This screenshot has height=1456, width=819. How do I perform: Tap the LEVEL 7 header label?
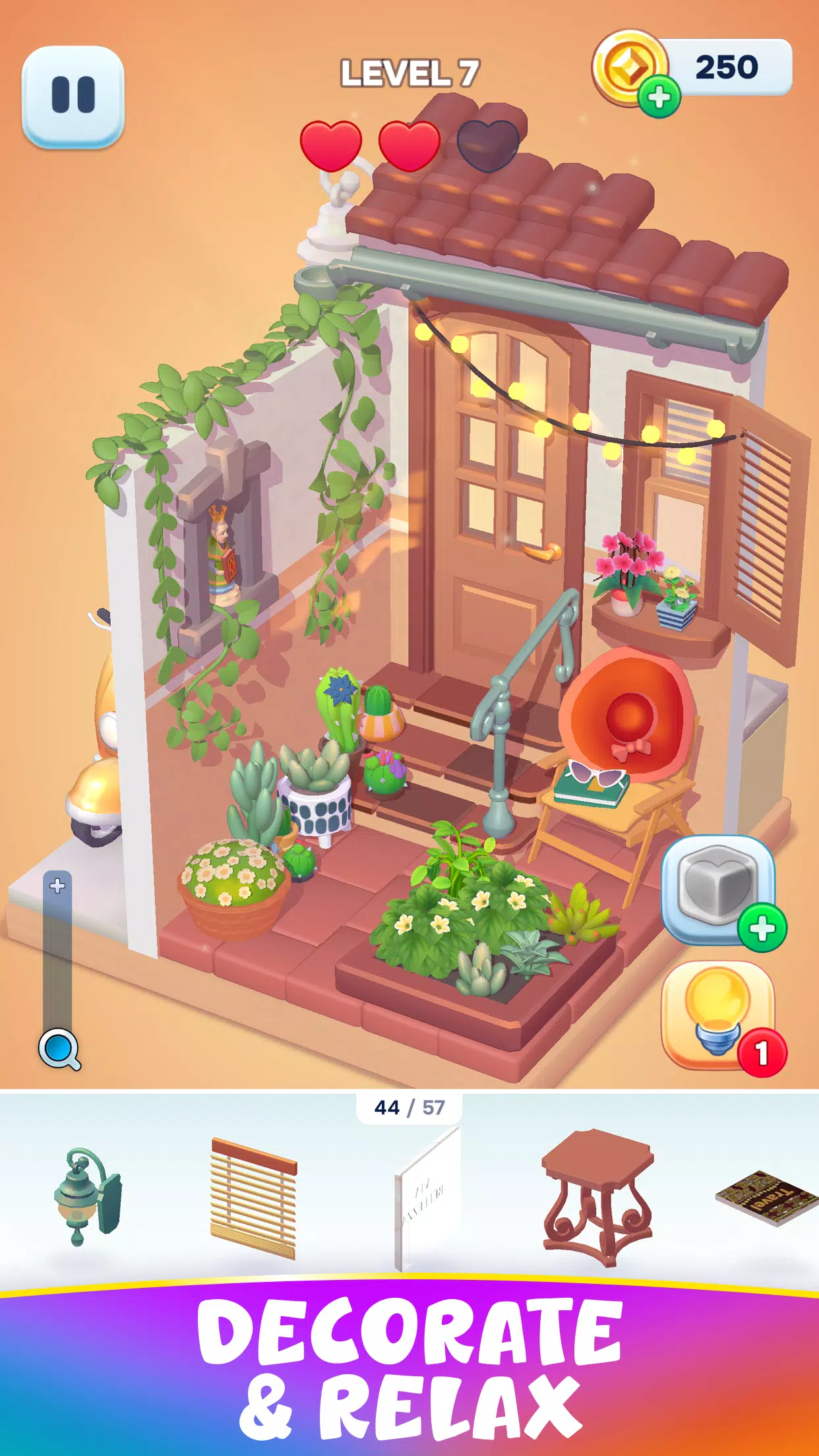click(409, 73)
